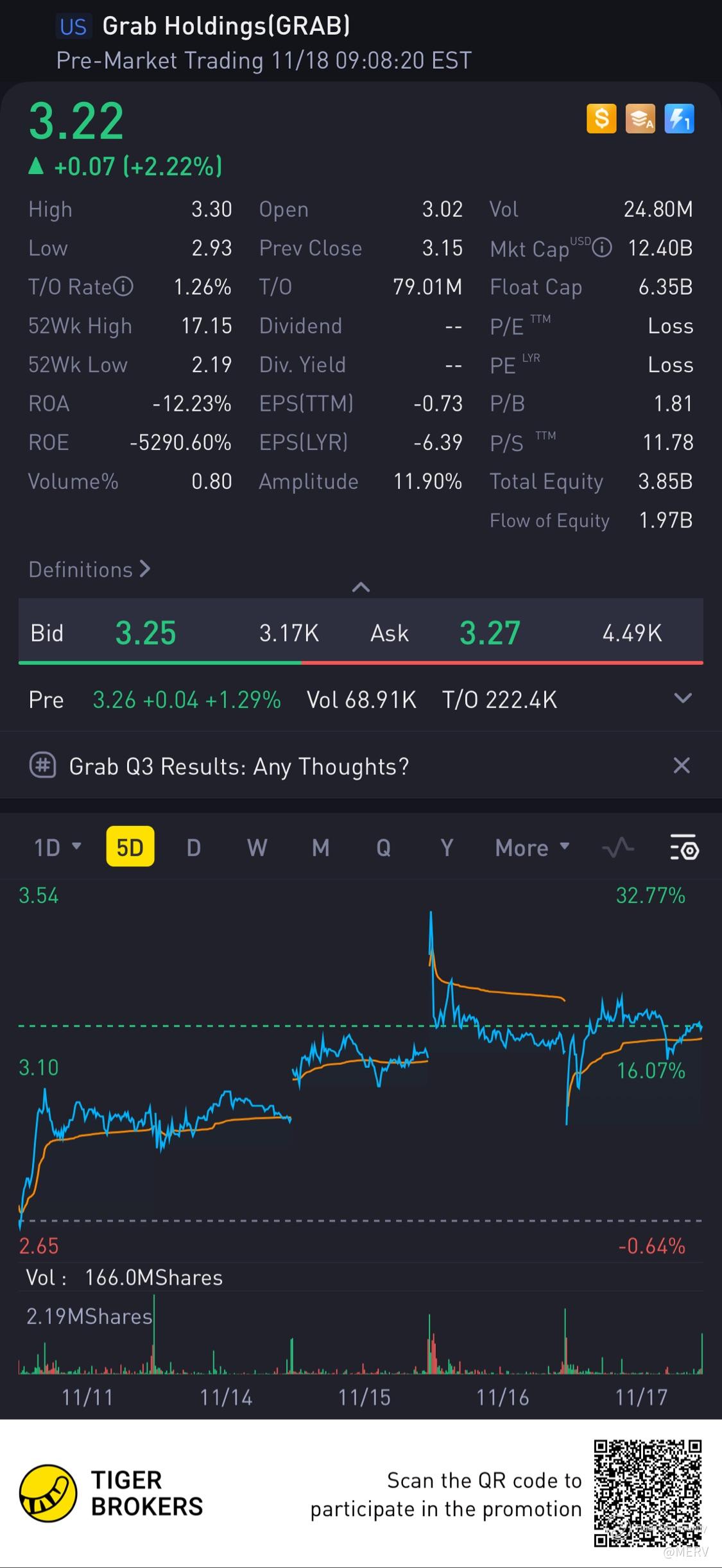The height and width of the screenshot is (1568, 722).
Task: Switch to the yearly Y chart
Action: tap(447, 847)
